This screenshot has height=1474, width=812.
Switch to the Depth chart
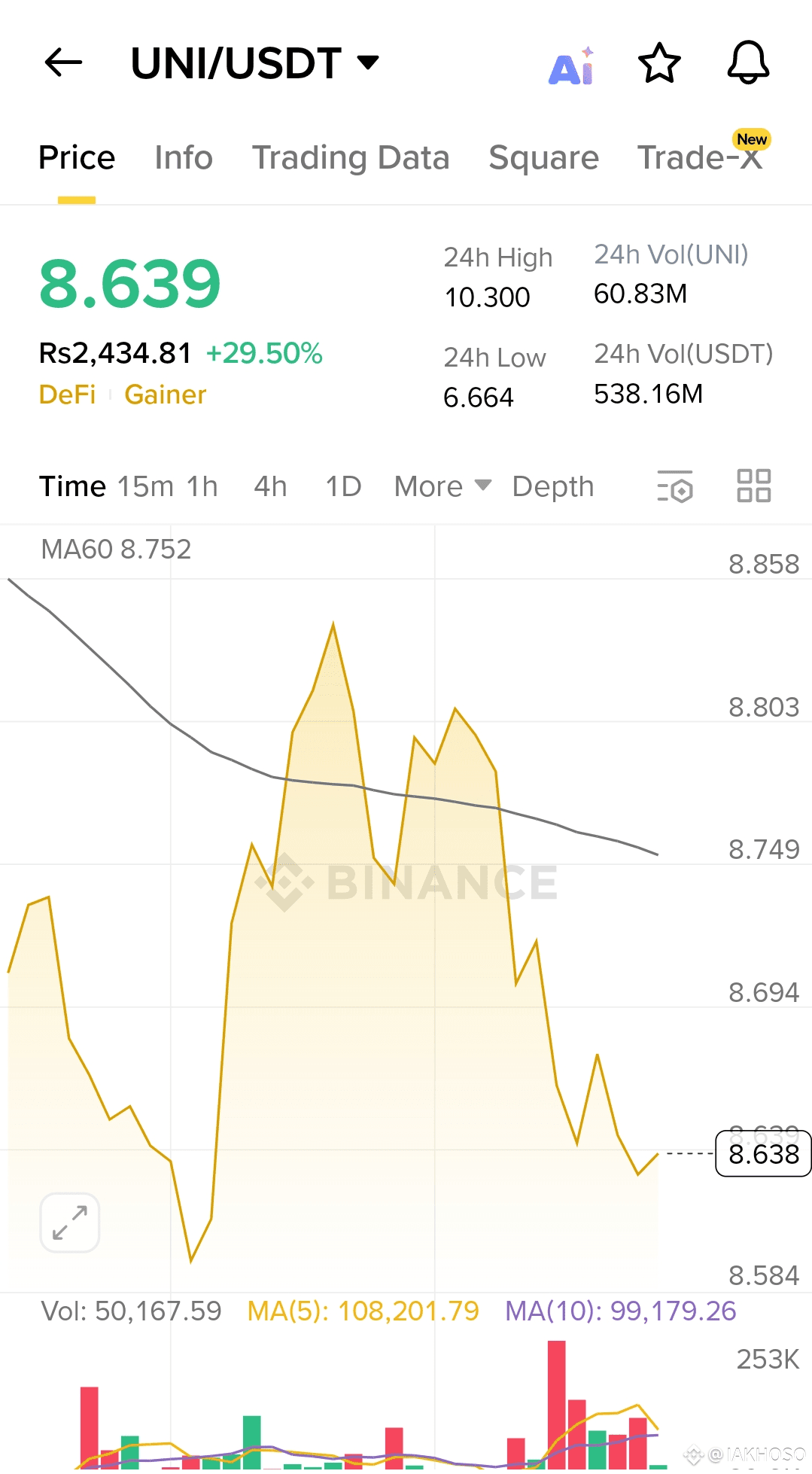point(553,487)
